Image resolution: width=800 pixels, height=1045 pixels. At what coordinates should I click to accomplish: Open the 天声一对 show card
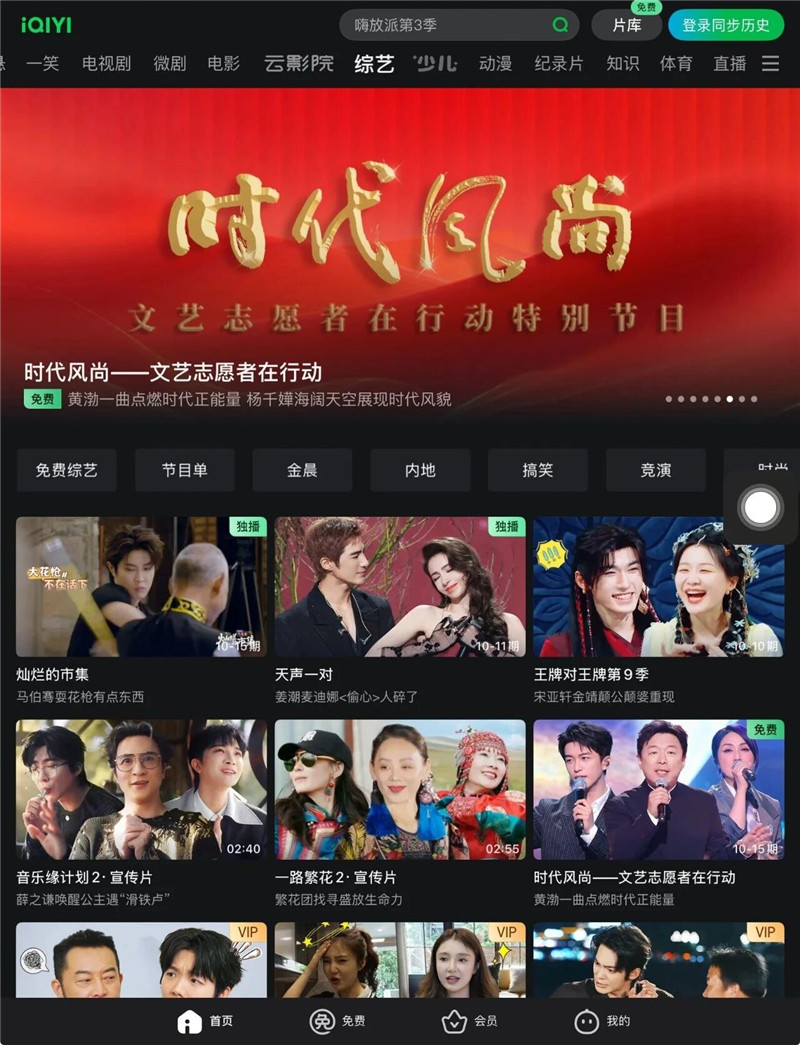pos(400,586)
